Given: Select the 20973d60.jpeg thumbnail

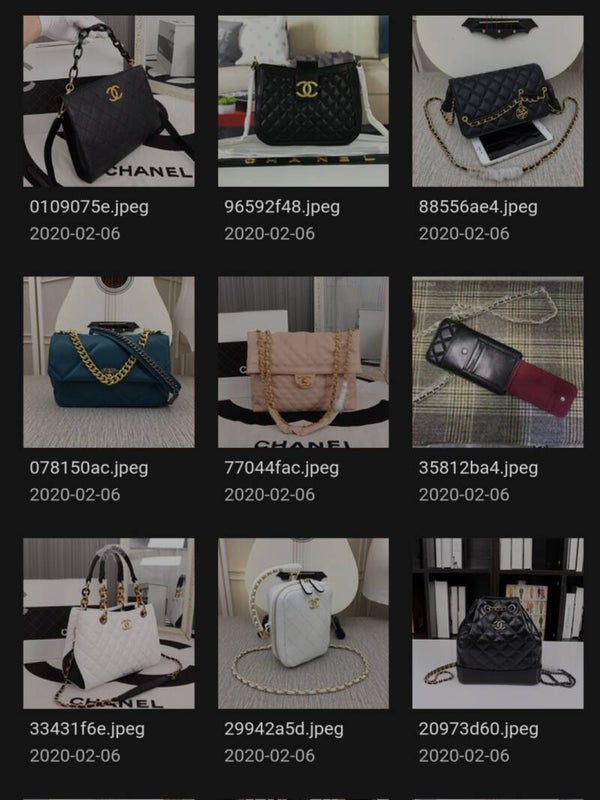Looking at the screenshot, I should (497, 623).
